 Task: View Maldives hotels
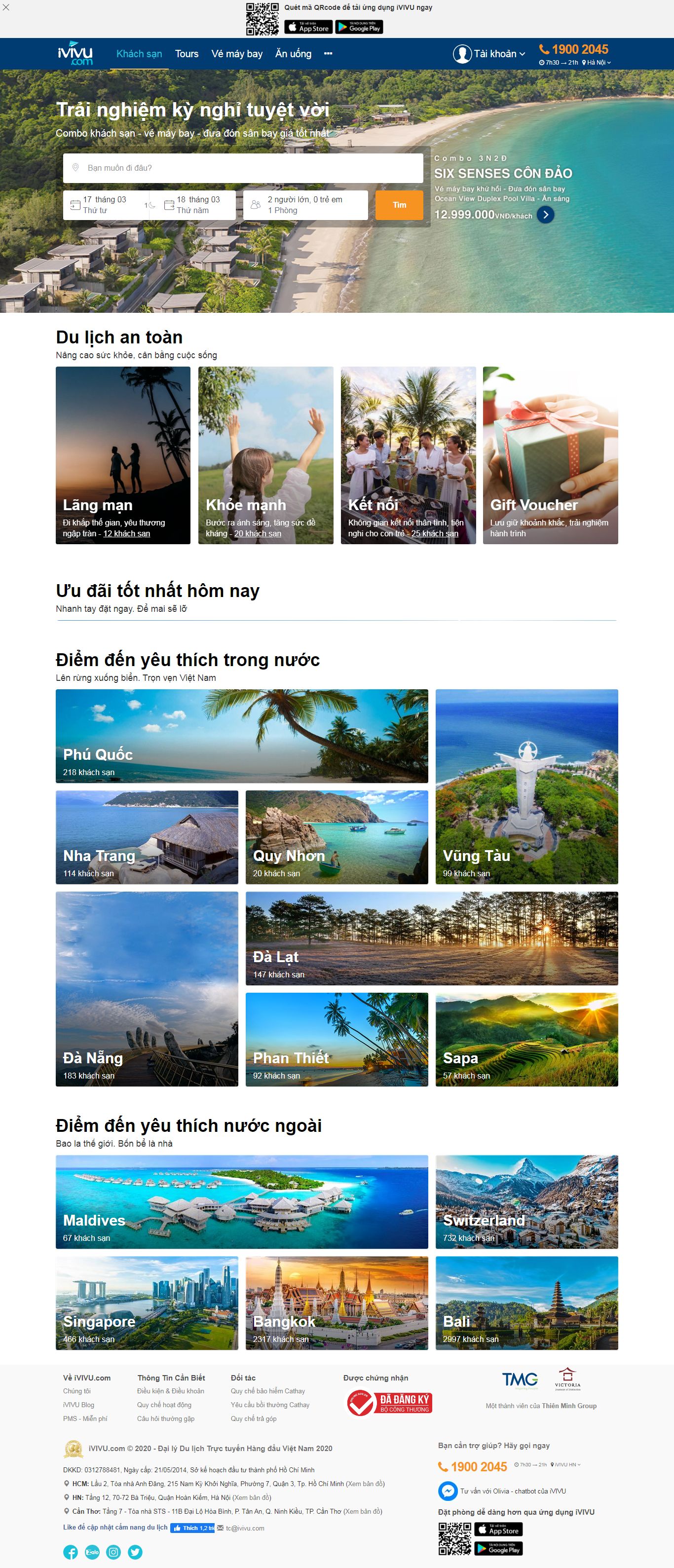(x=242, y=1201)
